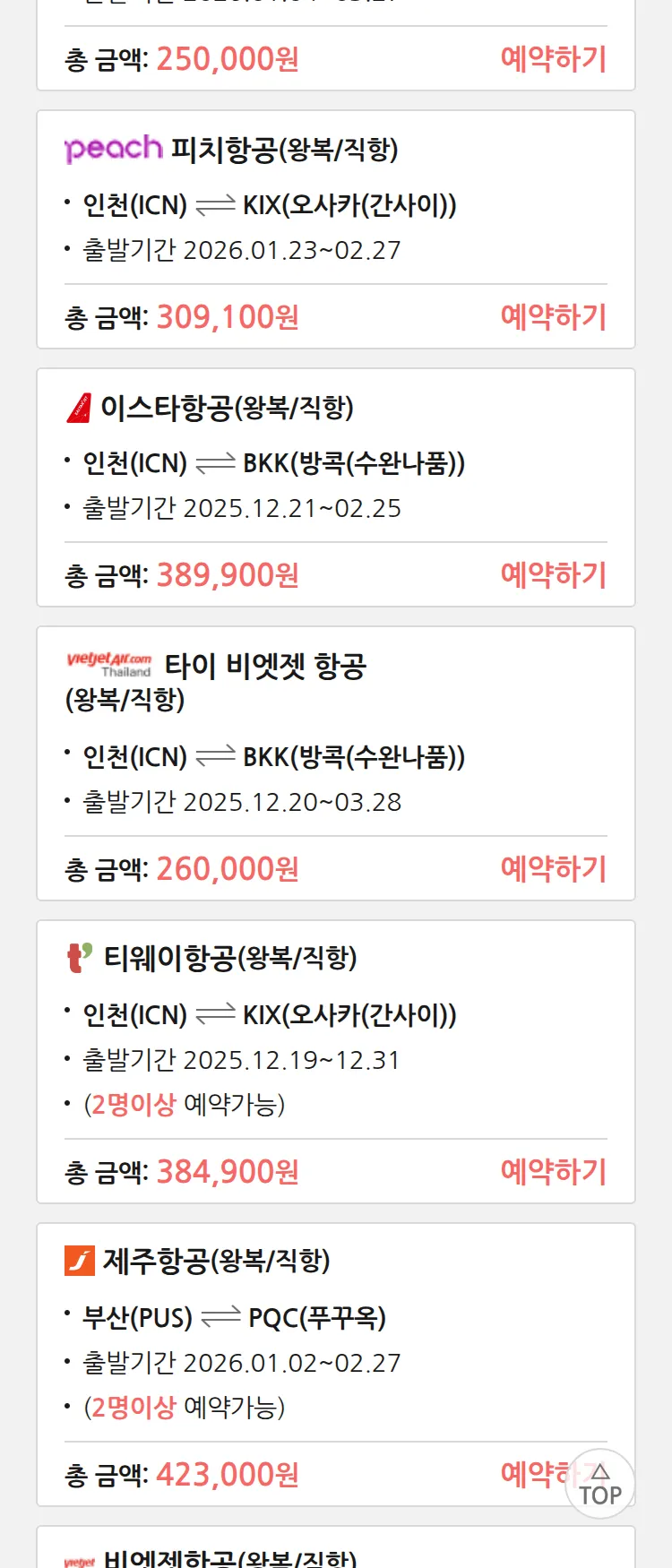672x1568 pixels.
Task: Jump to top with the TOP button
Action: click(600, 1485)
